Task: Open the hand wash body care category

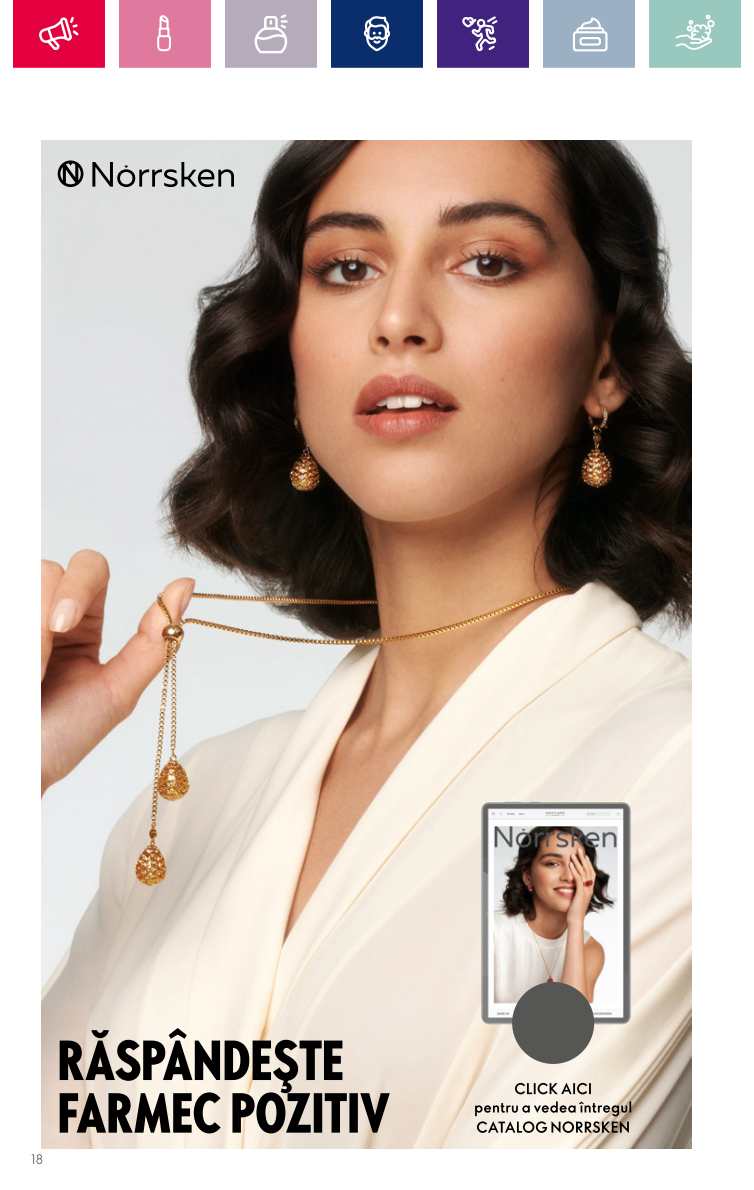Action: pyautogui.click(x=694, y=34)
